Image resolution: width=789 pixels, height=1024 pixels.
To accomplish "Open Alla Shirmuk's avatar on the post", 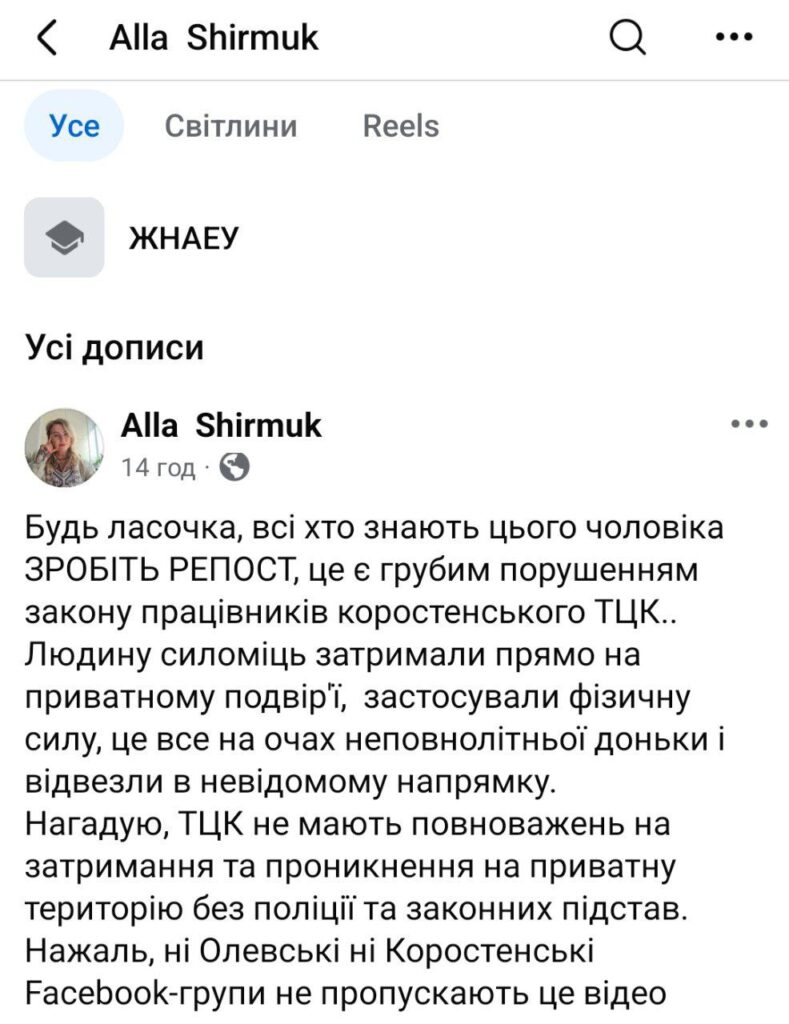I will pos(64,447).
